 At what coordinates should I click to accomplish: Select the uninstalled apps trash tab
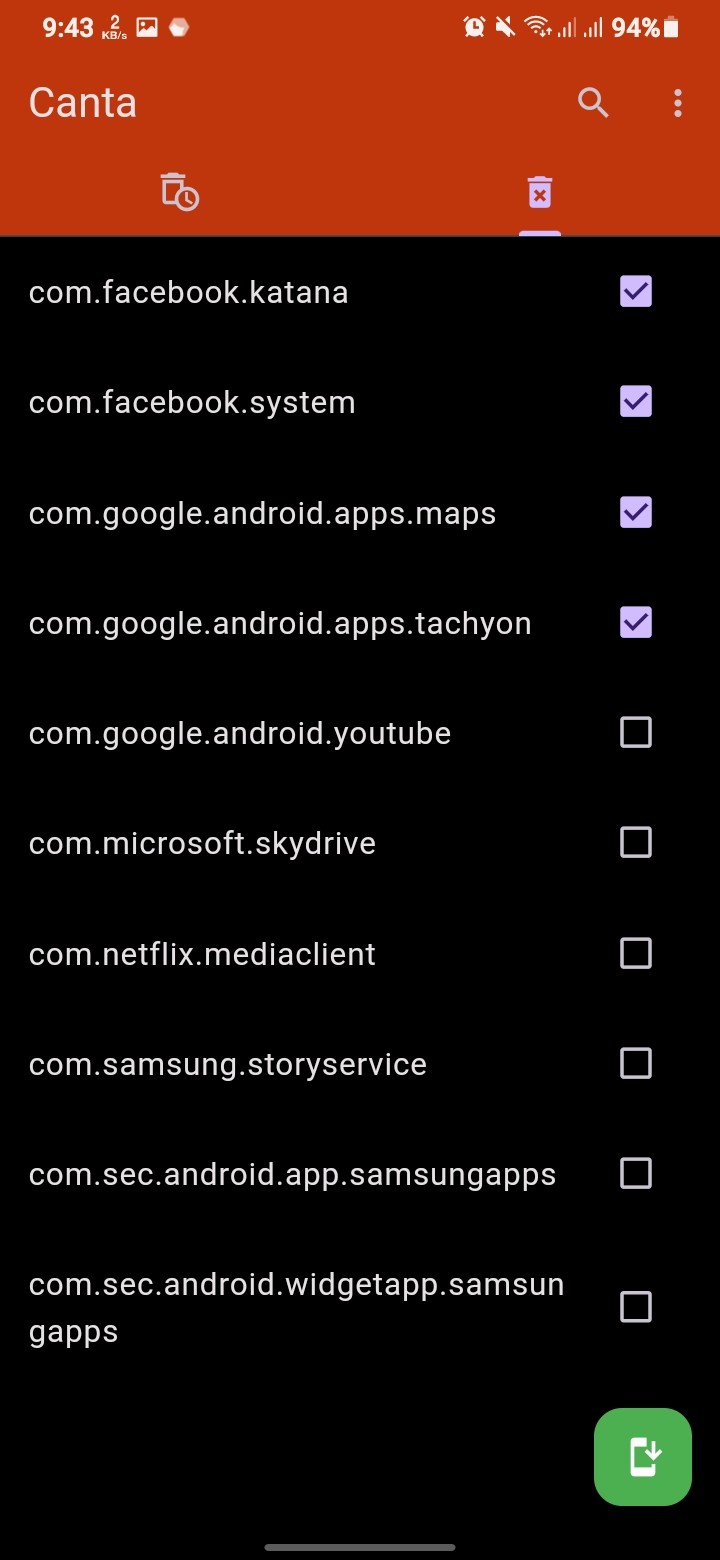pos(540,192)
